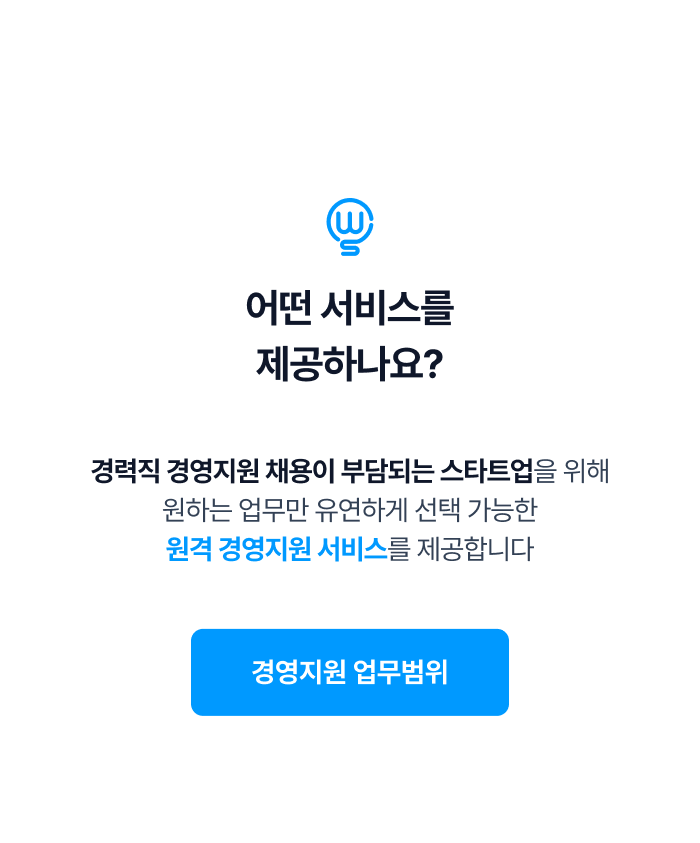This screenshot has width=700, height=843.
Task: Open the 경영지원 업무범위 button
Action: (349, 672)
